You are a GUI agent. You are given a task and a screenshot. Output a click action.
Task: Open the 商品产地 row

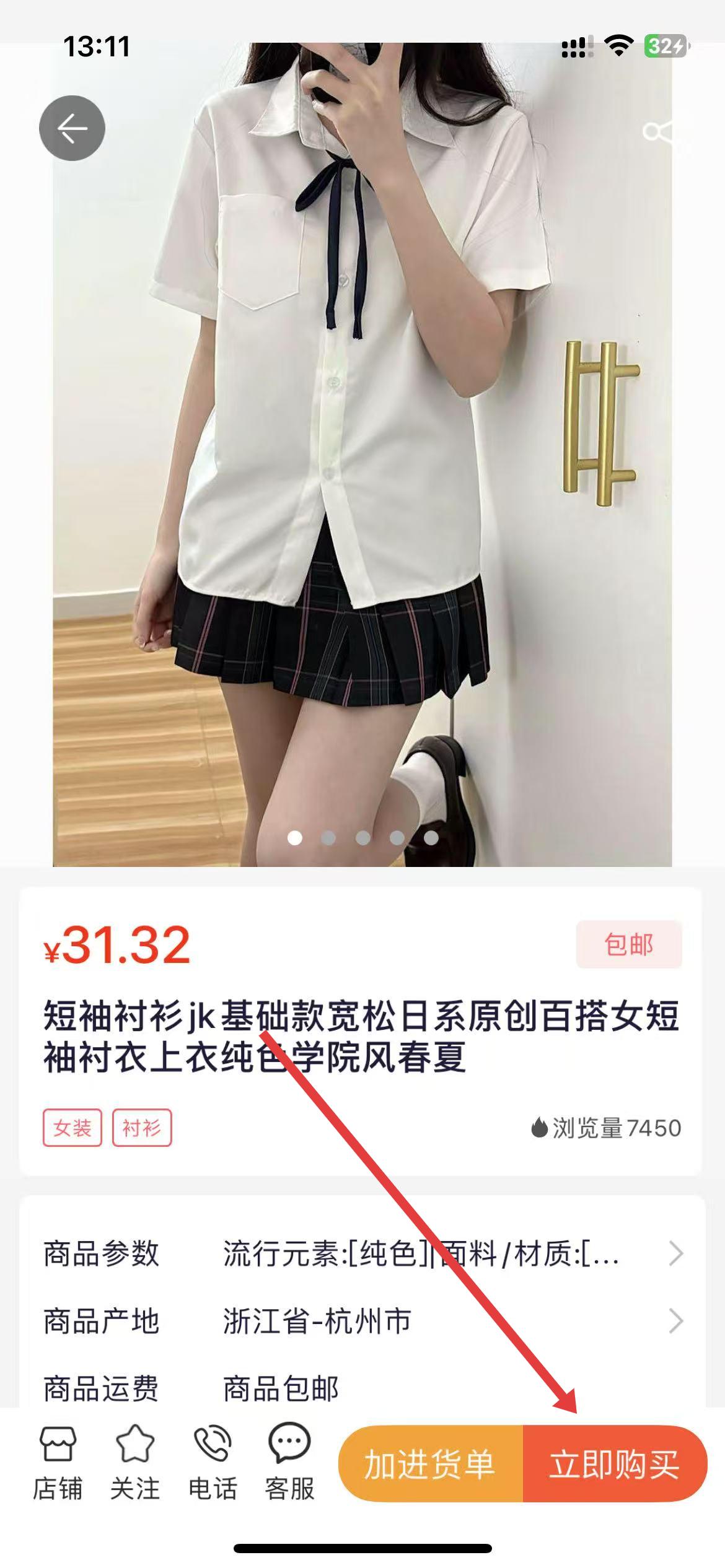(x=362, y=1321)
